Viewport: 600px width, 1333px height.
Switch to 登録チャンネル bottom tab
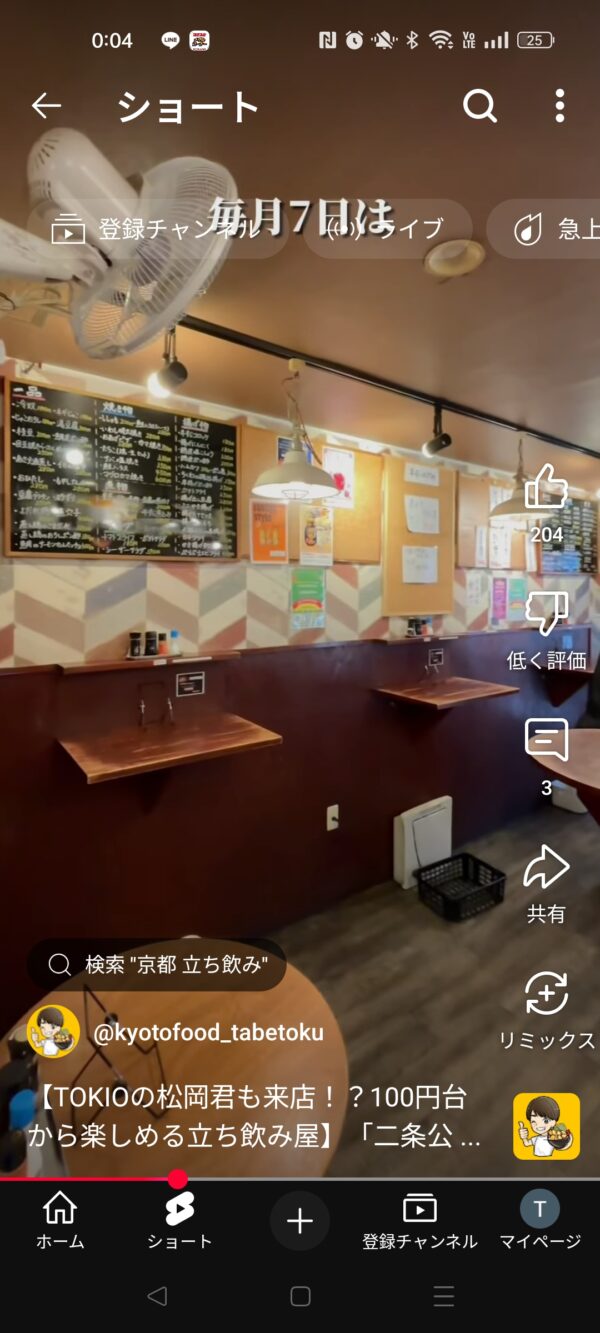click(419, 1221)
